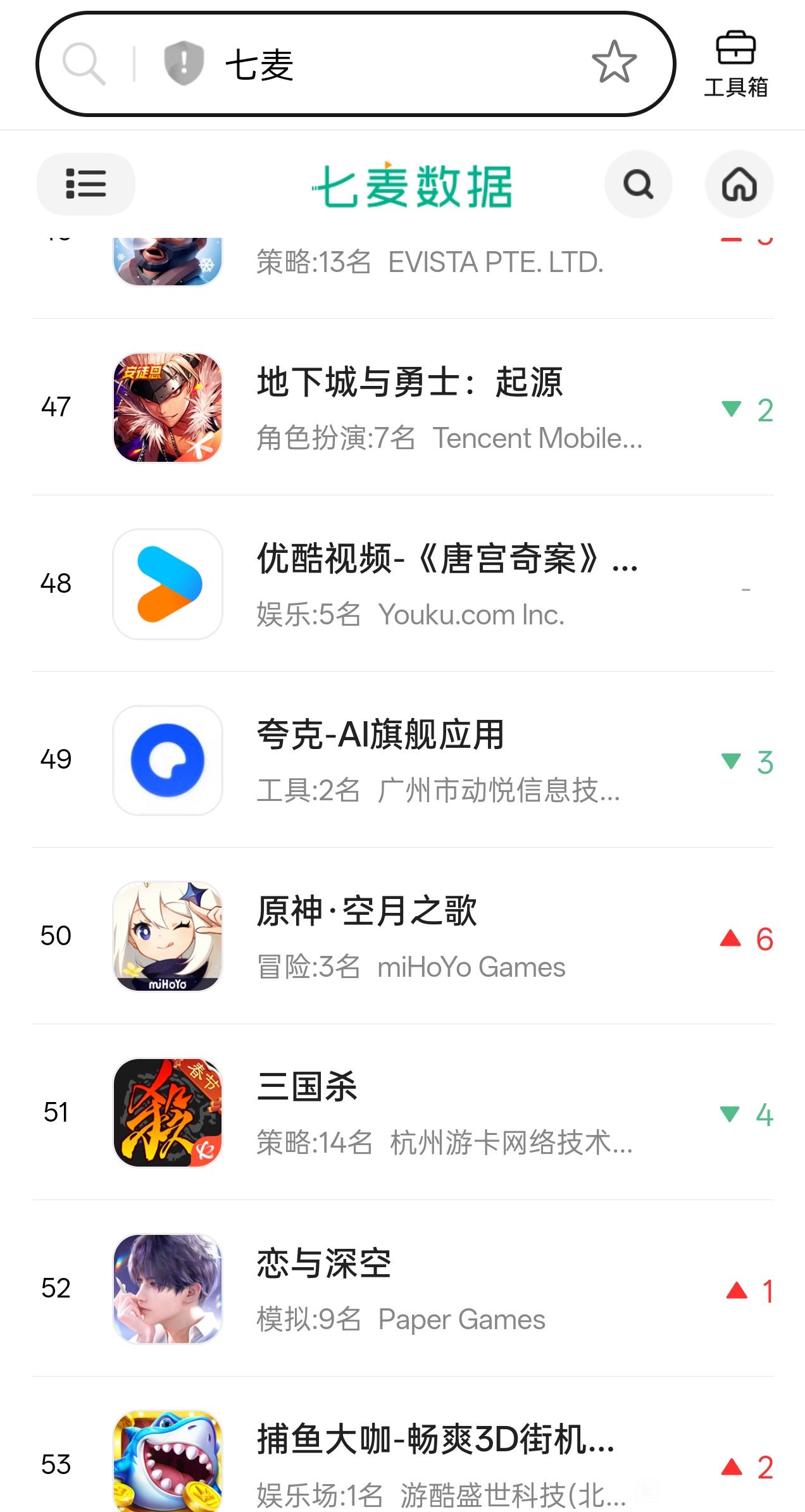Bookmark this page with the star icon
The height and width of the screenshot is (1512, 805).
click(x=614, y=63)
